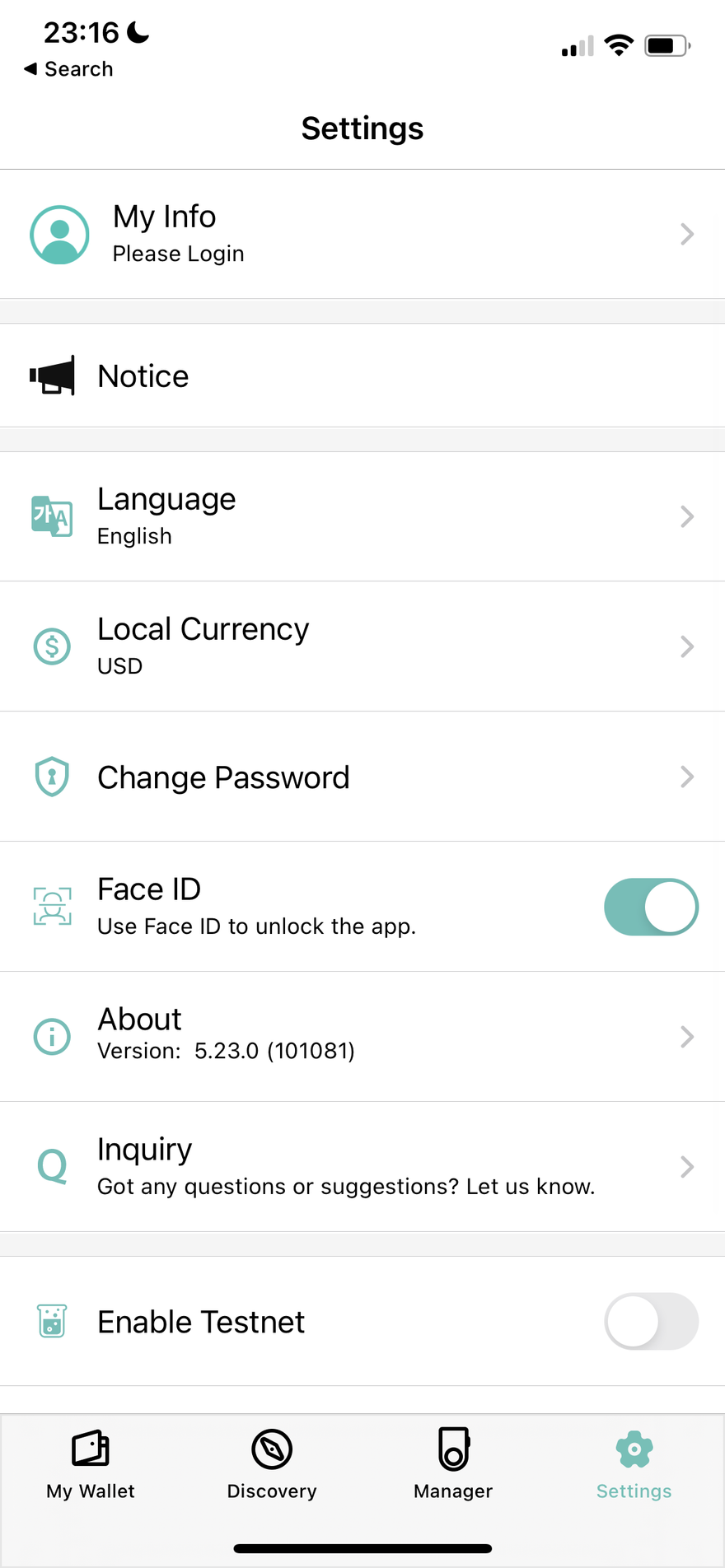Image resolution: width=725 pixels, height=1568 pixels.
Task: Open the Notice row
Action: (362, 376)
